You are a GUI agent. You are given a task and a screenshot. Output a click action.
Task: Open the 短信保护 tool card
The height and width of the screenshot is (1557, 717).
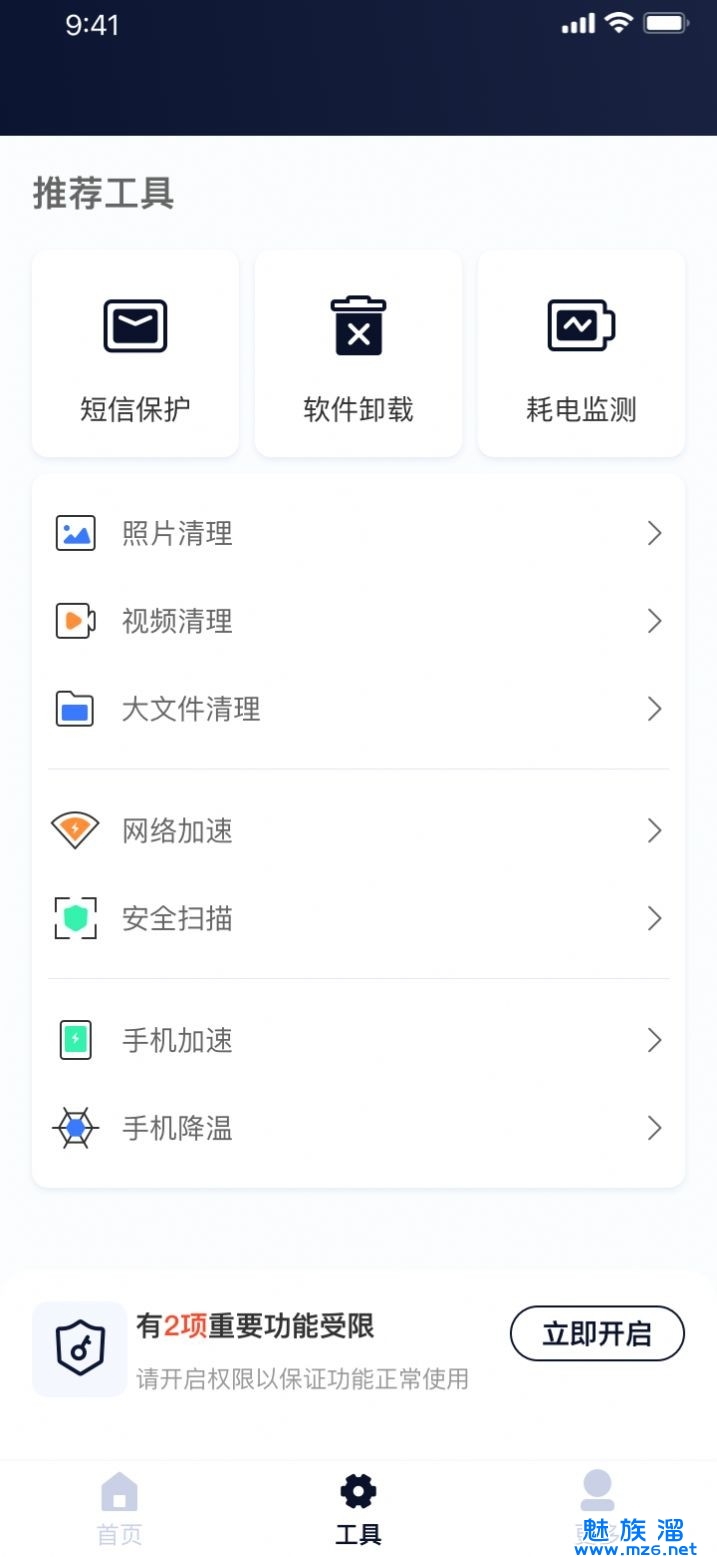(135, 353)
